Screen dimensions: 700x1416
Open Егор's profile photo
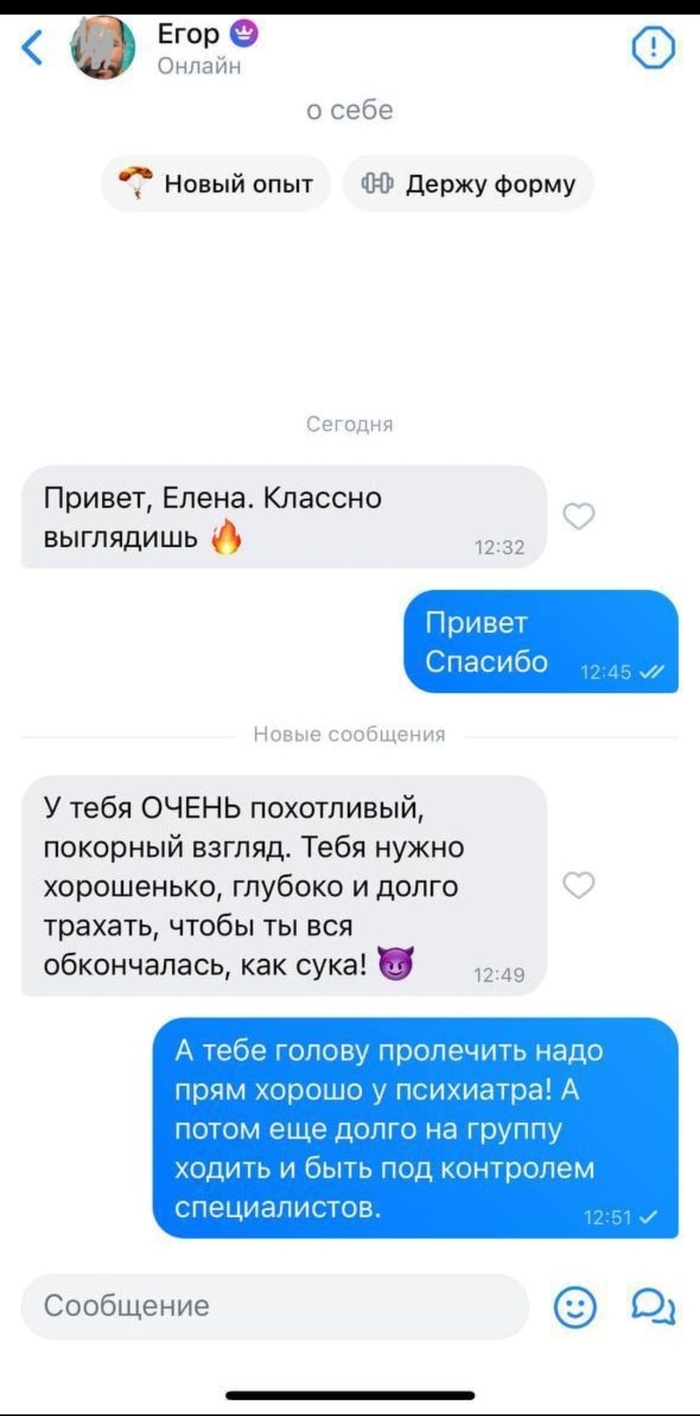pos(102,47)
